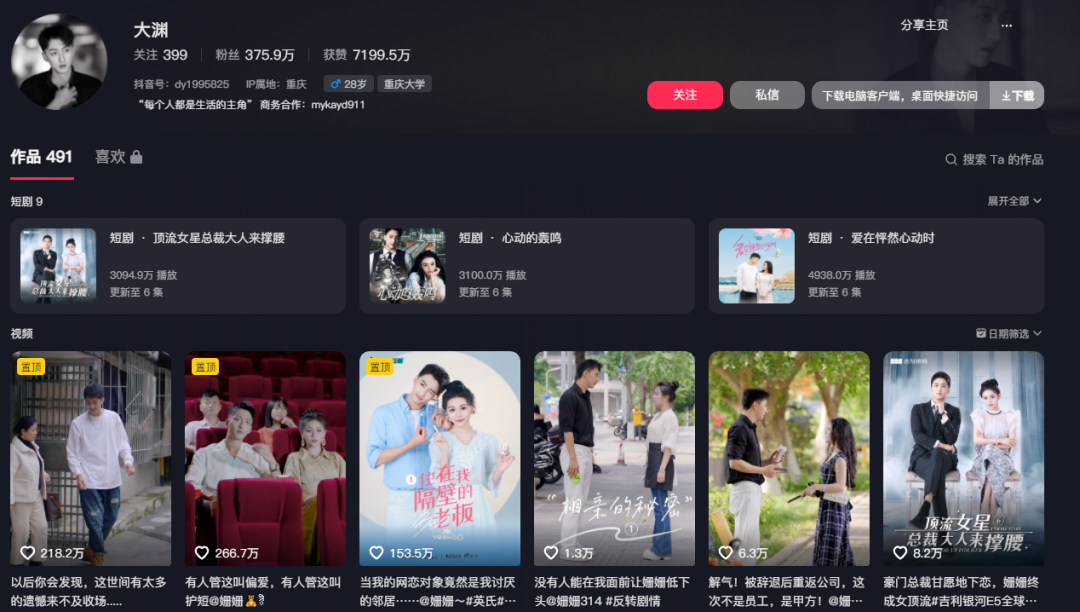This screenshot has width=1080, height=612.
Task: Switch to the locked 喜欢 tab
Action: (x=118, y=157)
